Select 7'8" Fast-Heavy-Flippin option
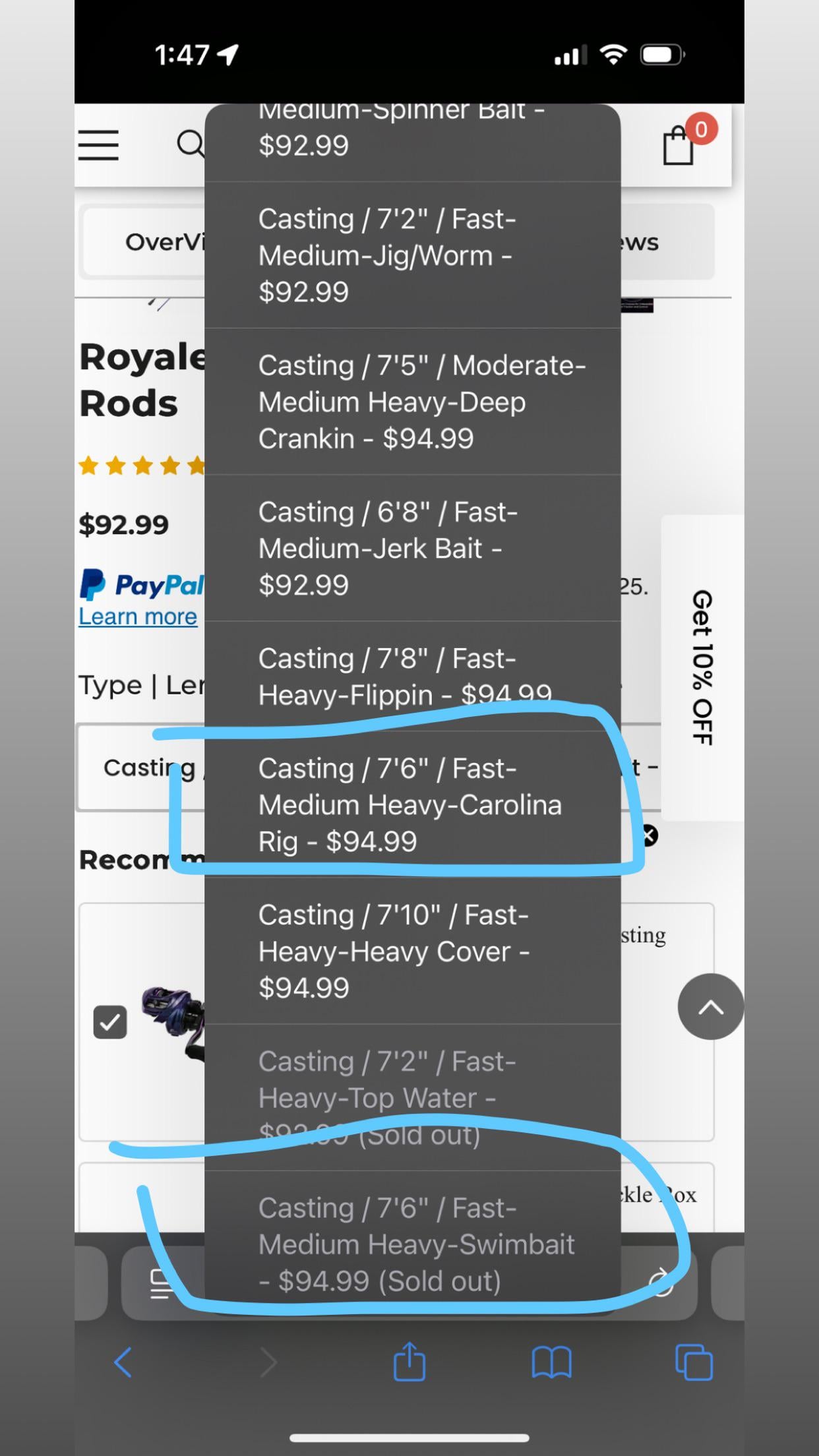This screenshot has height=1456, width=819. 412,677
